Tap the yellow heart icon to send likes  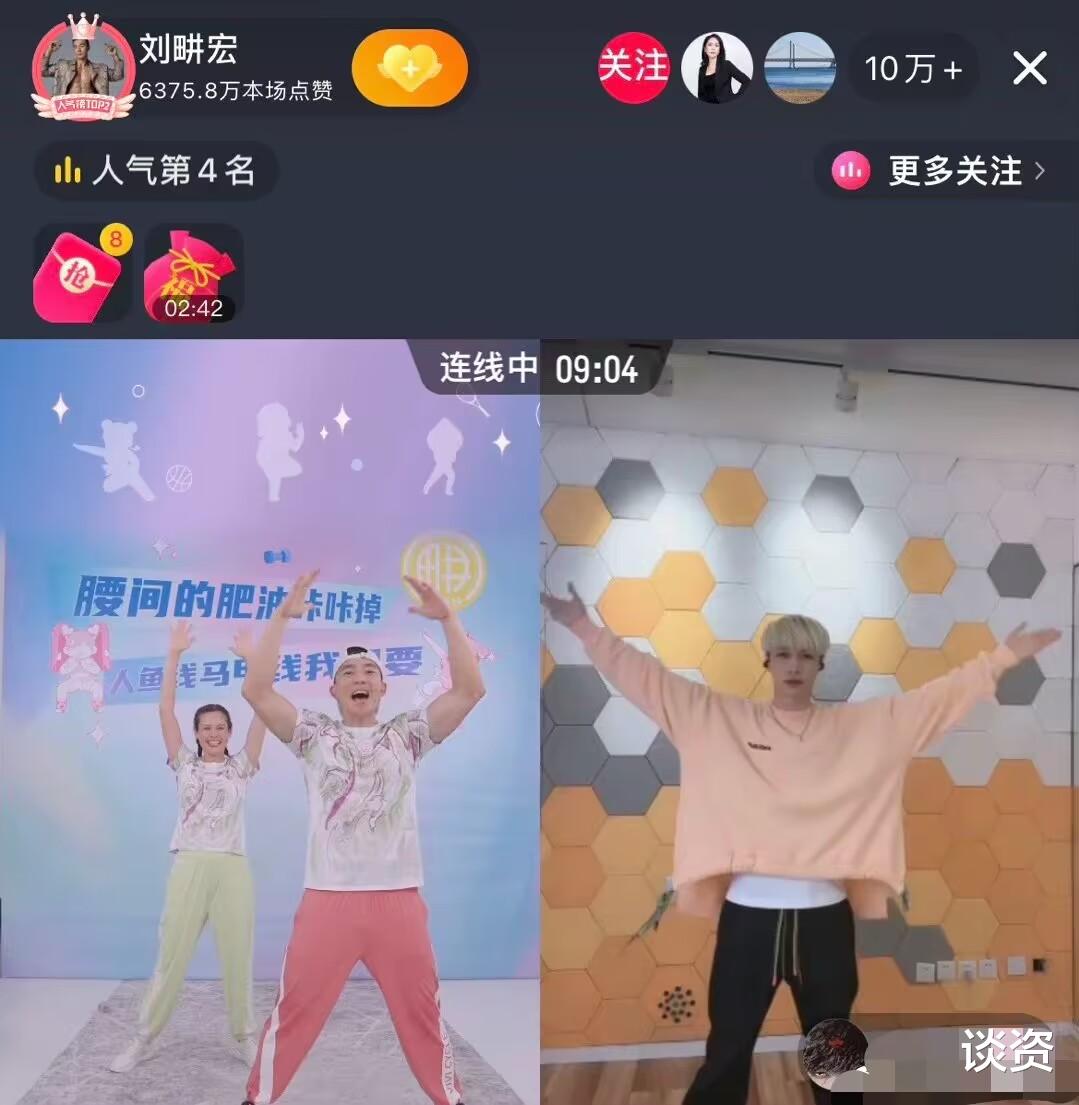(411, 68)
